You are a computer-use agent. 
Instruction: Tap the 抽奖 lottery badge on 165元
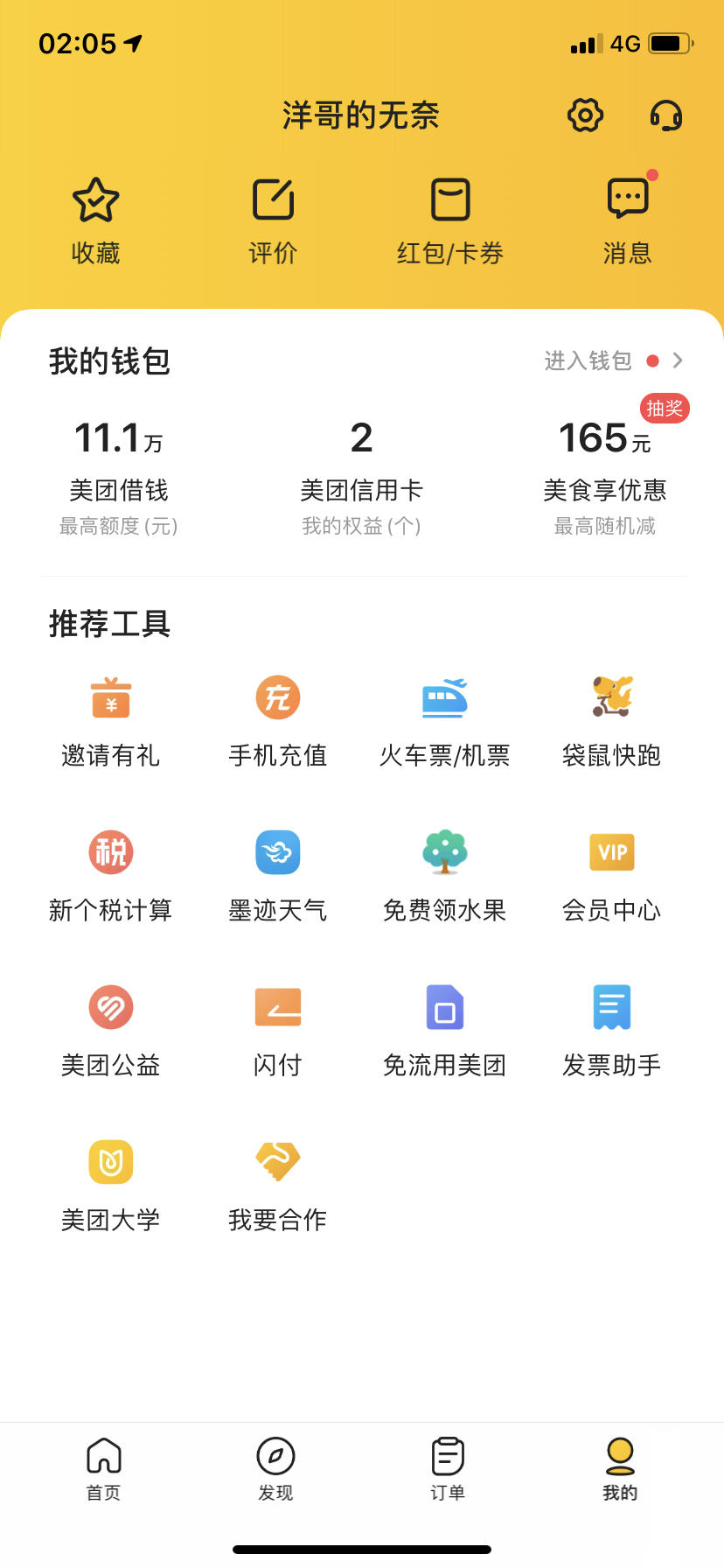coord(665,409)
